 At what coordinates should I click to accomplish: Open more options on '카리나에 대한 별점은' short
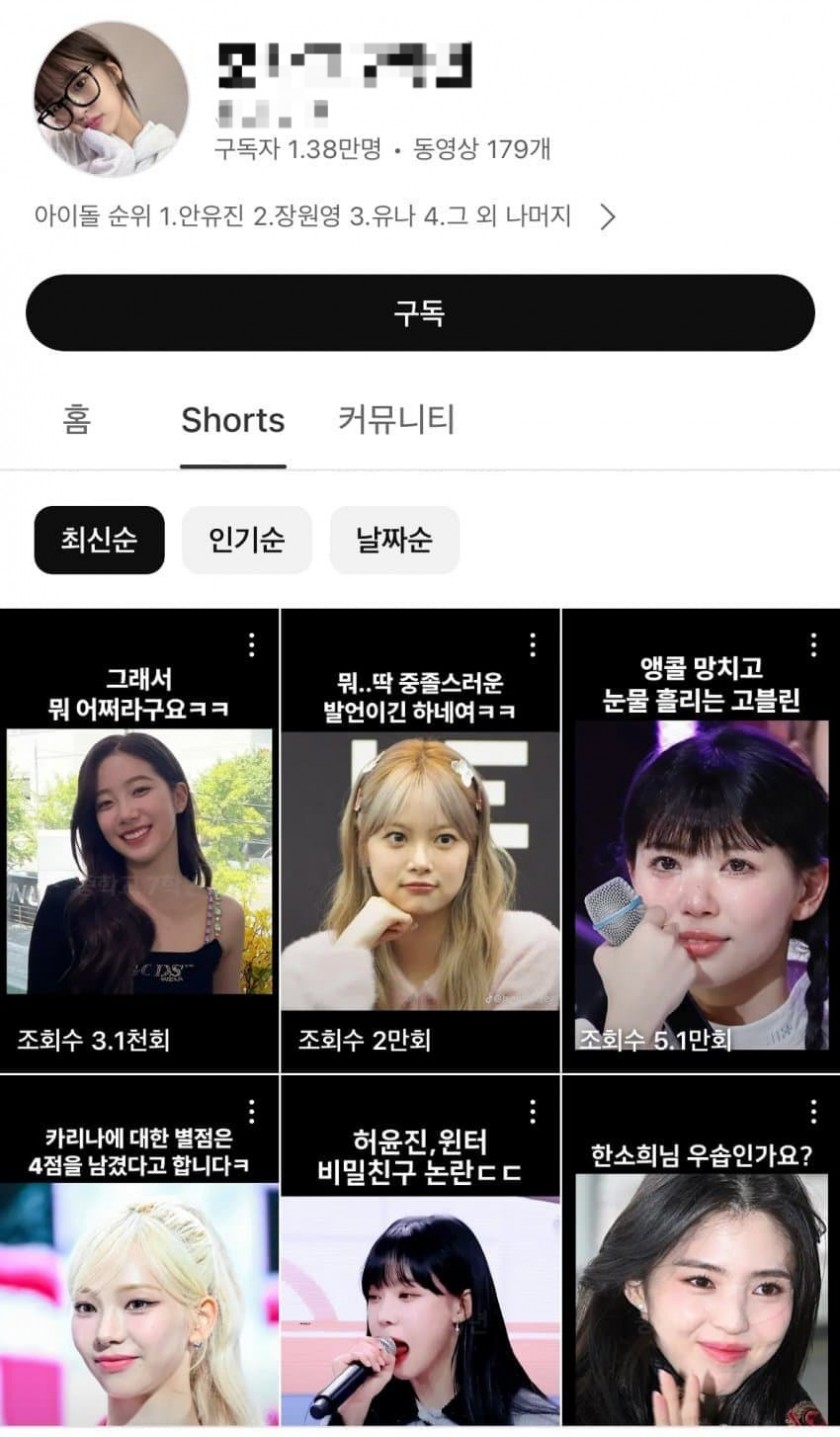point(252,1111)
